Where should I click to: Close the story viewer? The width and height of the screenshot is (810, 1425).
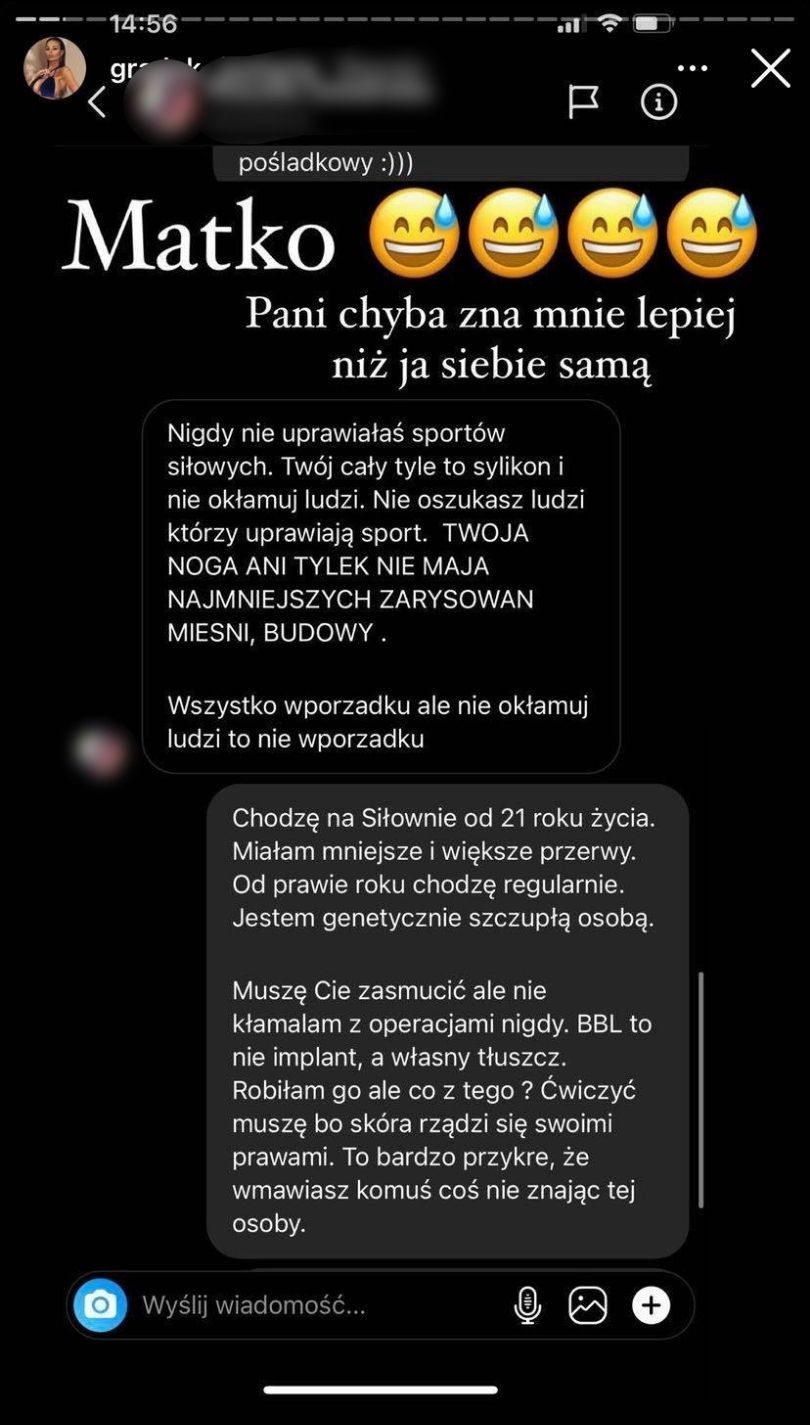click(770, 69)
